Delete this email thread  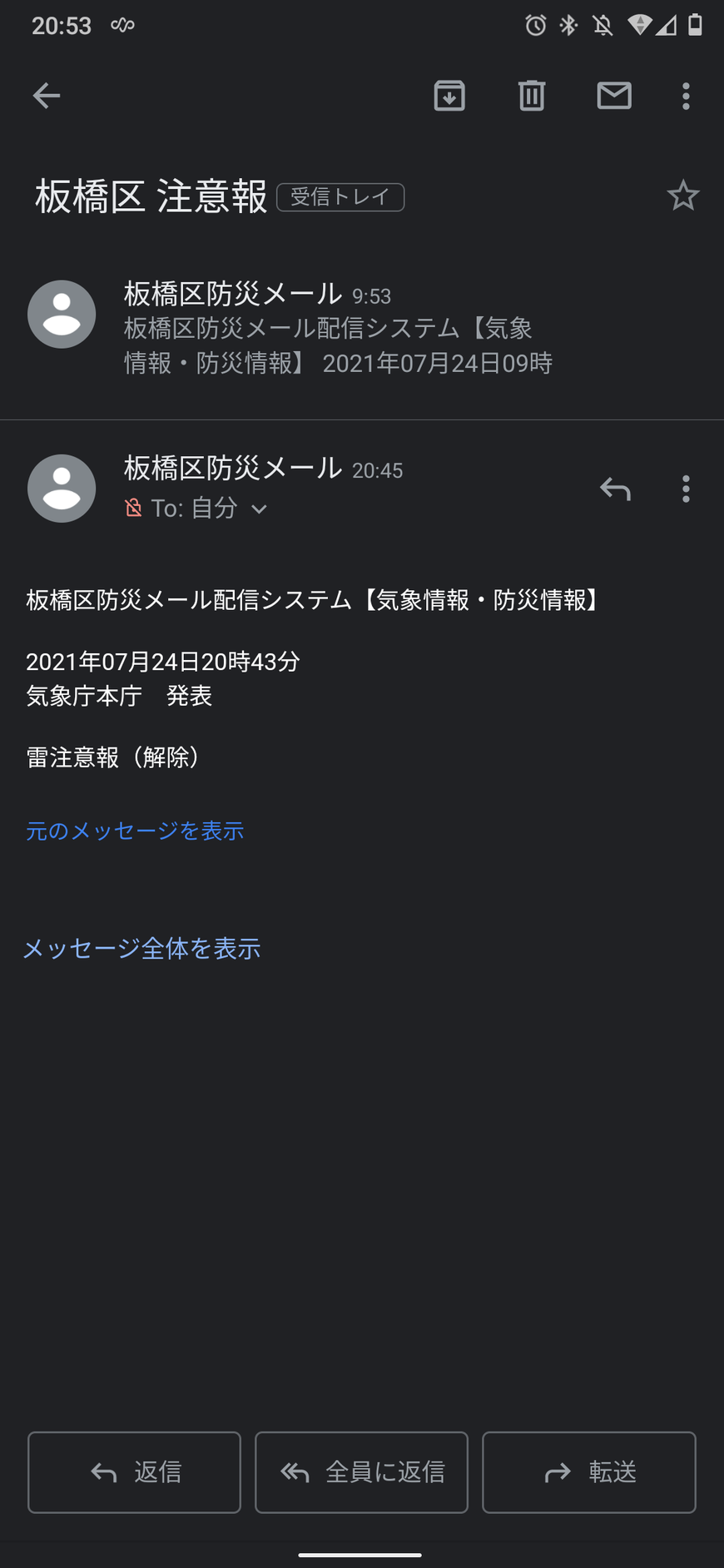[532, 96]
